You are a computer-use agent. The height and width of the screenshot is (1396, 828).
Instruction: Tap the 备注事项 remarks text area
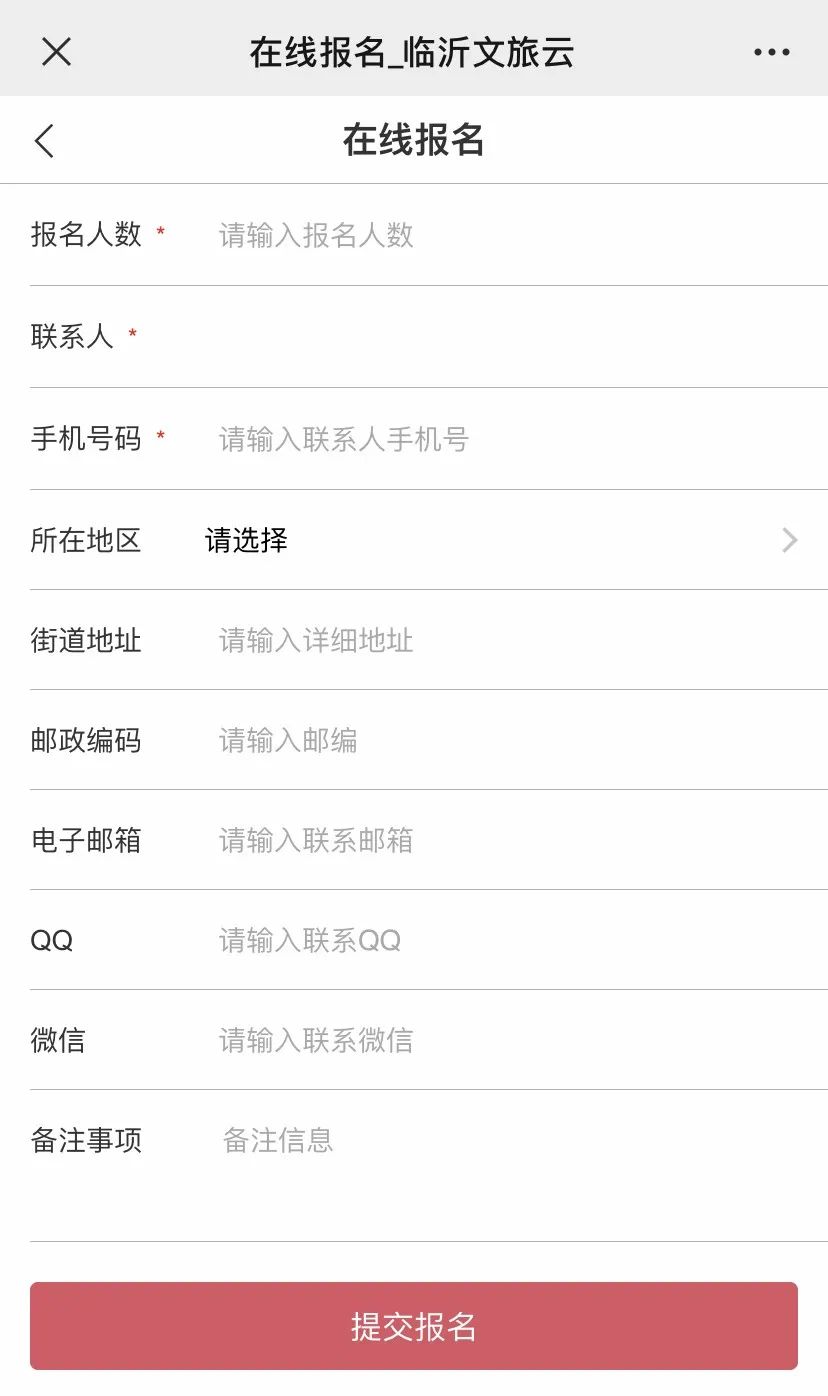[508, 1166]
